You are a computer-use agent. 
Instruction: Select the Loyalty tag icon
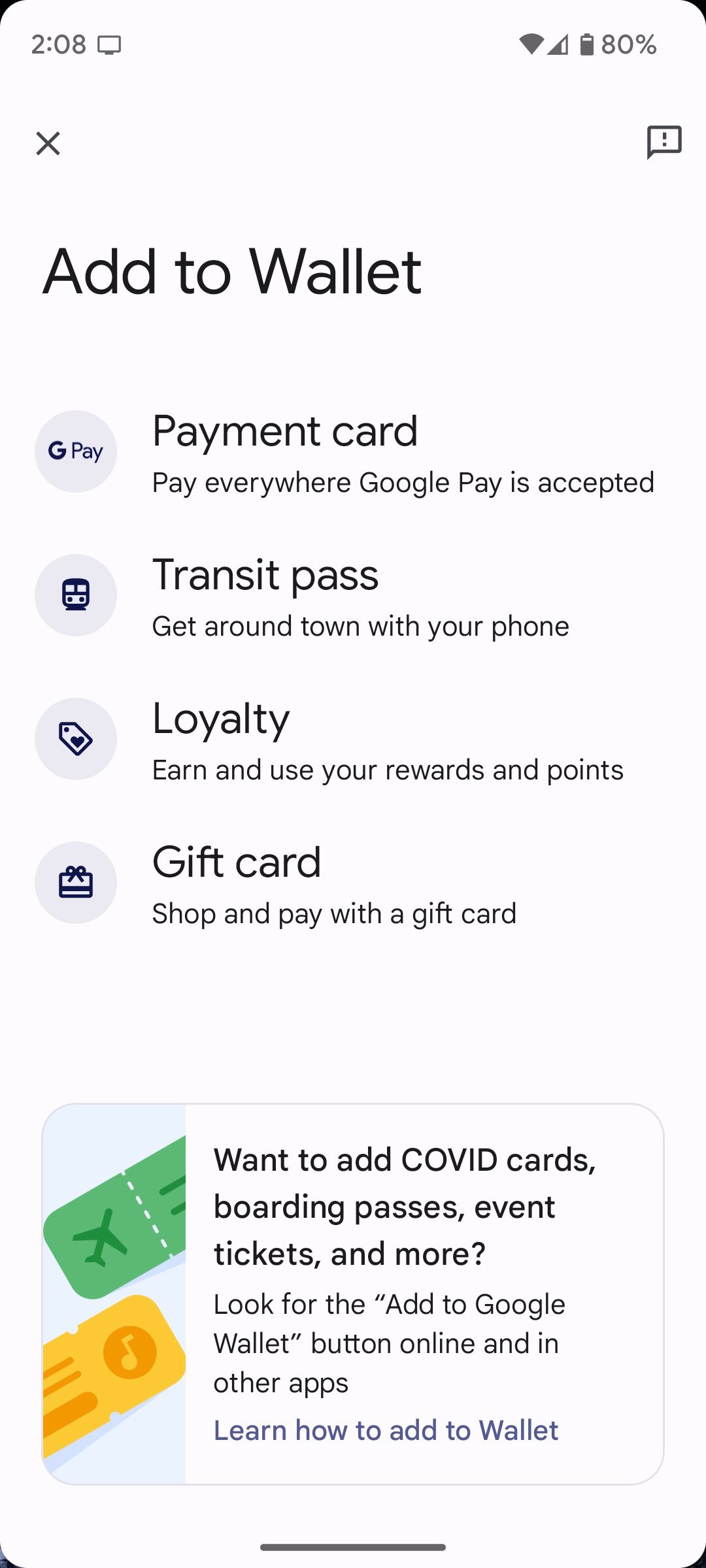(76, 738)
